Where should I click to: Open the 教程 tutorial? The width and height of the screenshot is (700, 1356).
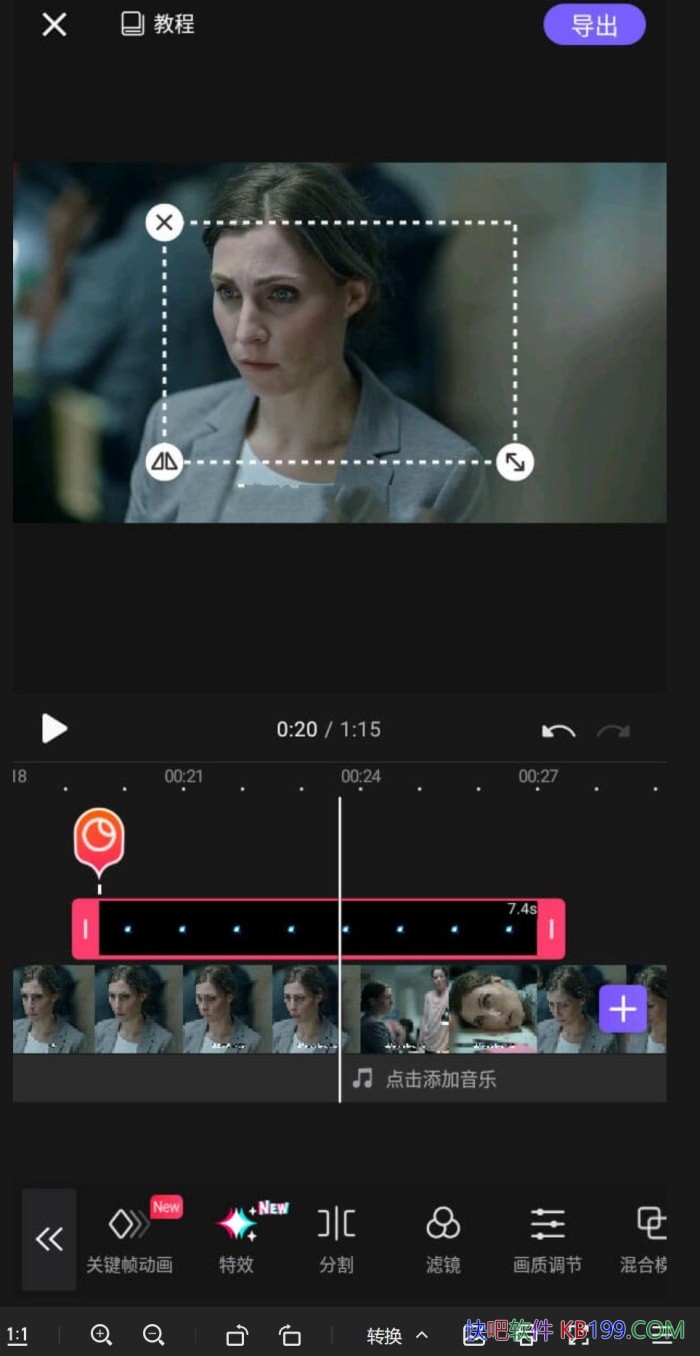[x=157, y=24]
